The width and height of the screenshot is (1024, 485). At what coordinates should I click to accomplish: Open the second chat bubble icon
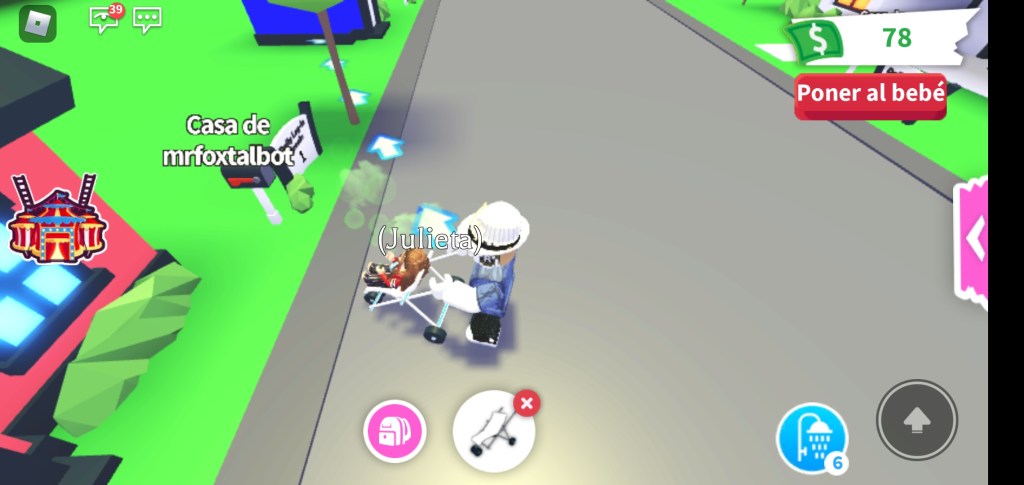coord(147,19)
